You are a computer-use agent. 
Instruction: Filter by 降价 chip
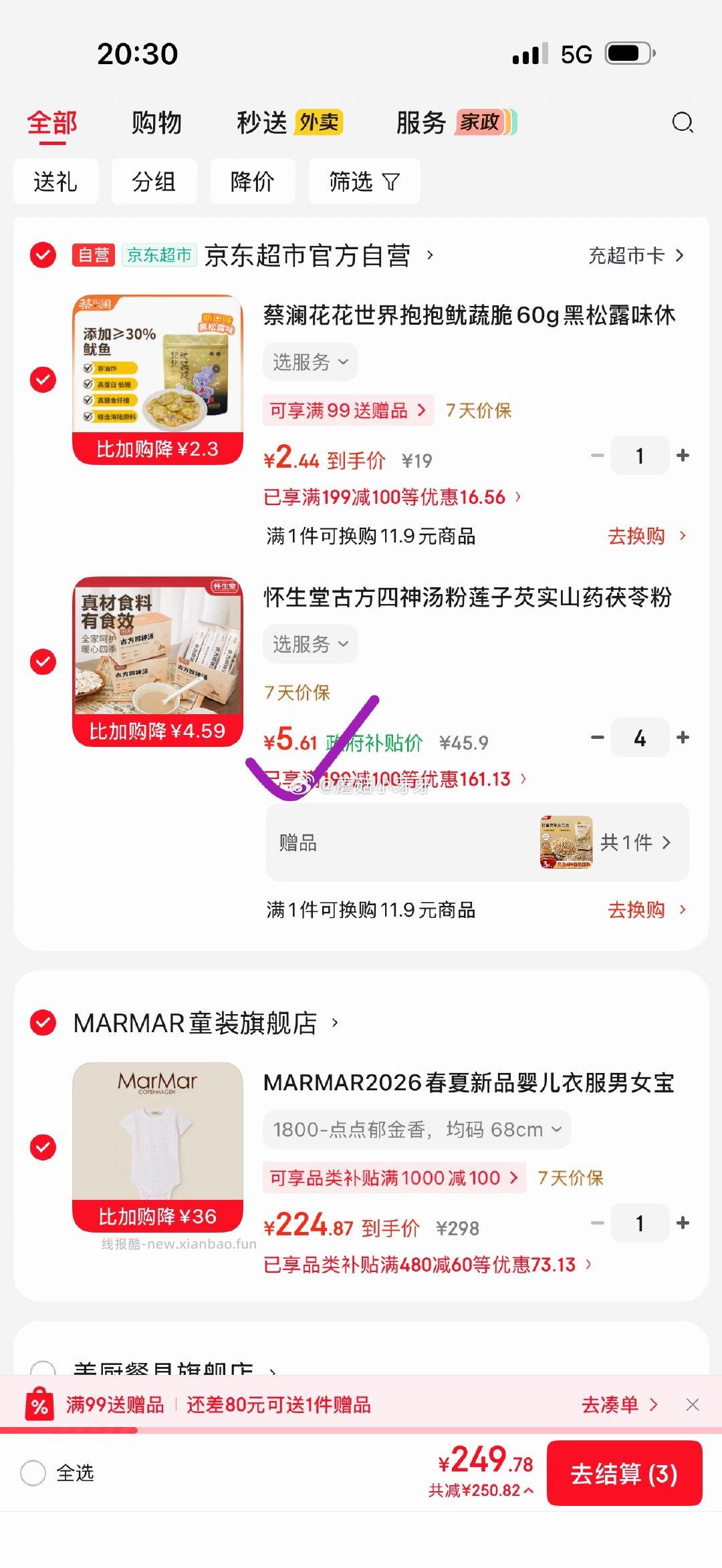pyautogui.click(x=252, y=182)
